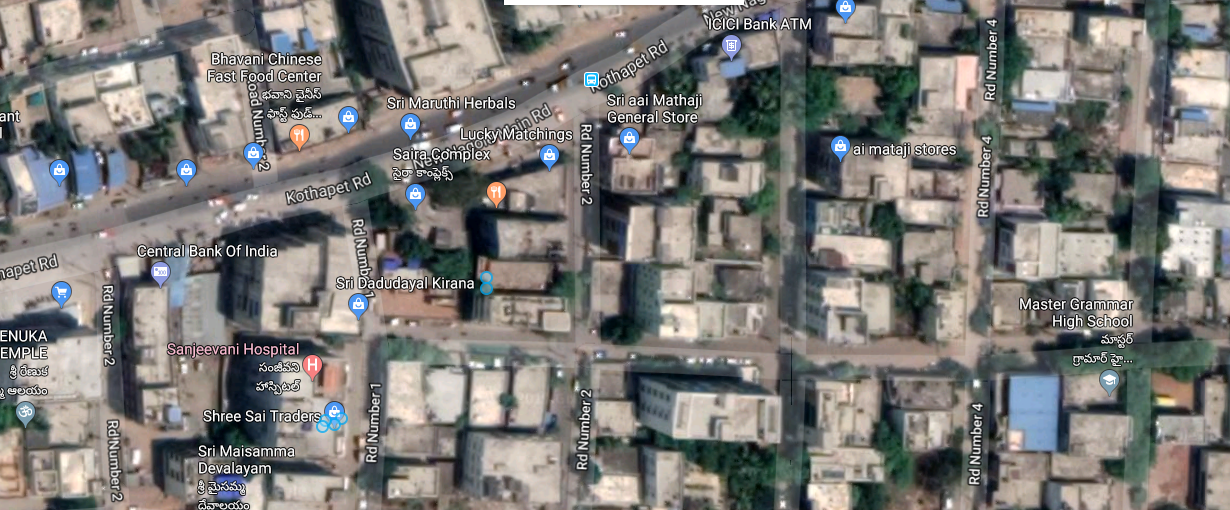
Task: Tap the ai mataji stores marker
Action: point(840,149)
